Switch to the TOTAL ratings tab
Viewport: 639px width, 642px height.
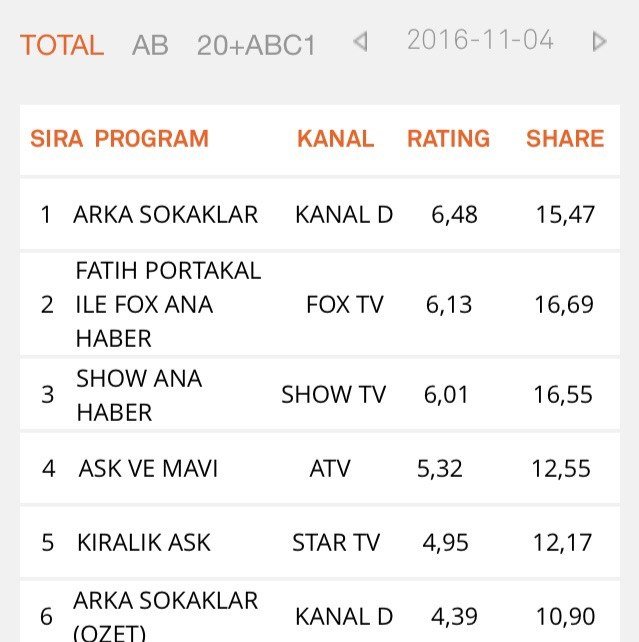coord(61,45)
